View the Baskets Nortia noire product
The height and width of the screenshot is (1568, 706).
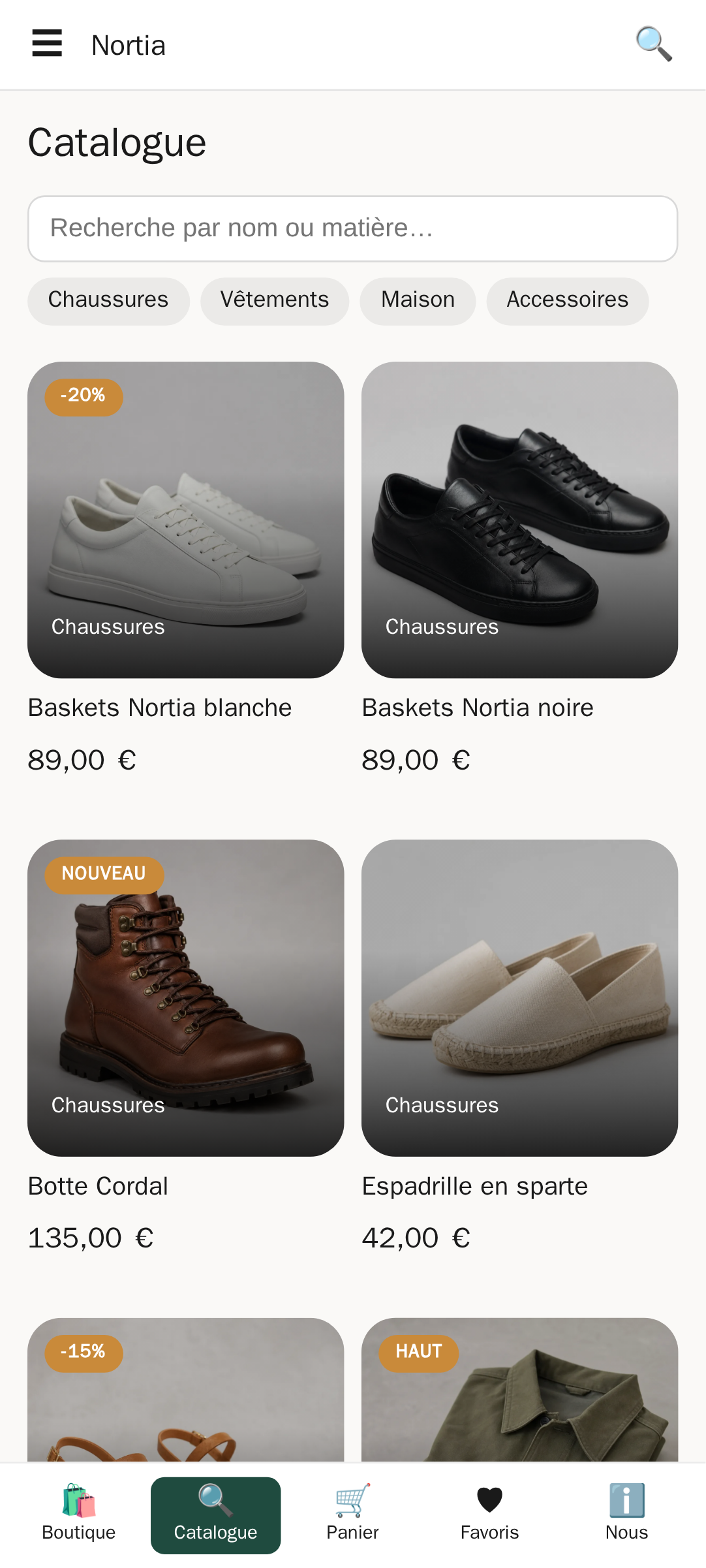pos(519,569)
